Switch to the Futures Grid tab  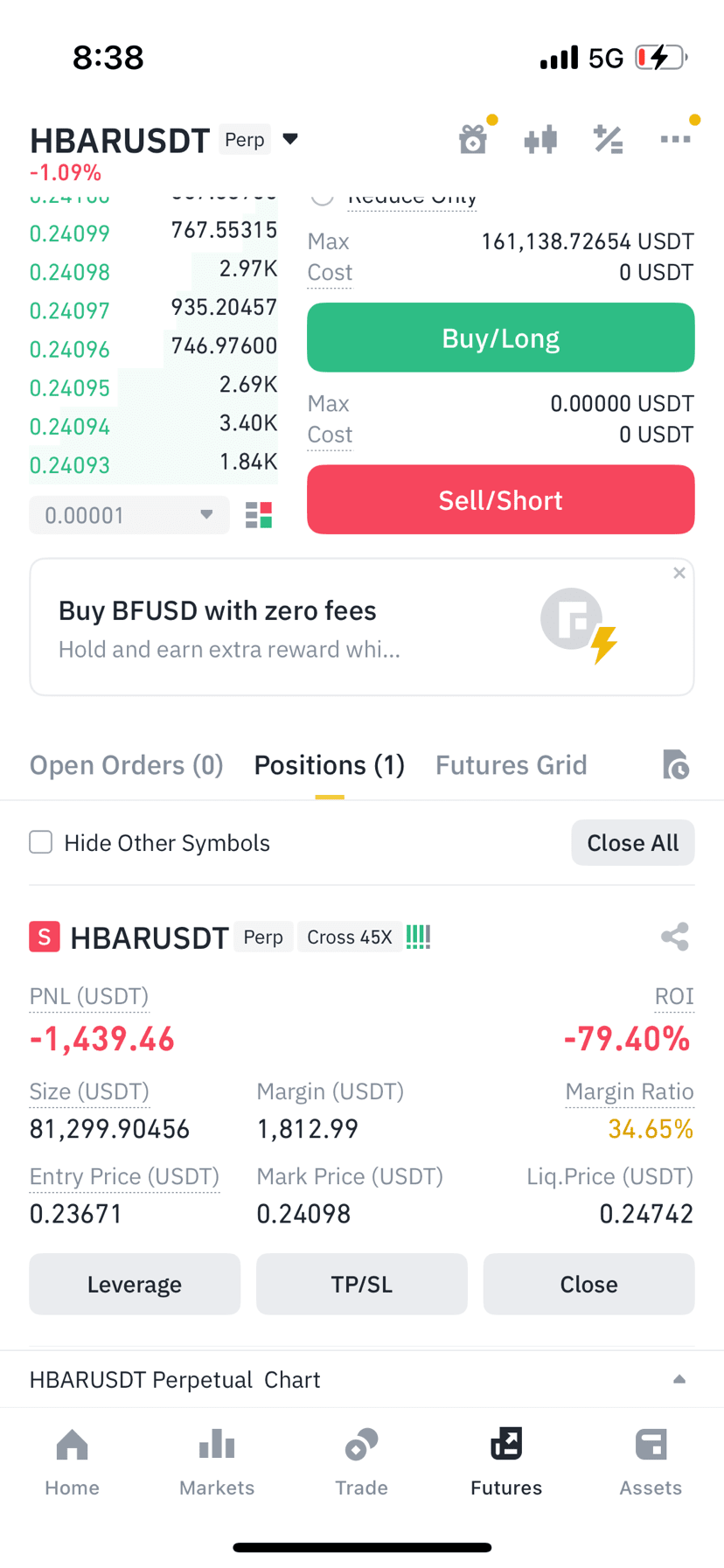(x=511, y=765)
